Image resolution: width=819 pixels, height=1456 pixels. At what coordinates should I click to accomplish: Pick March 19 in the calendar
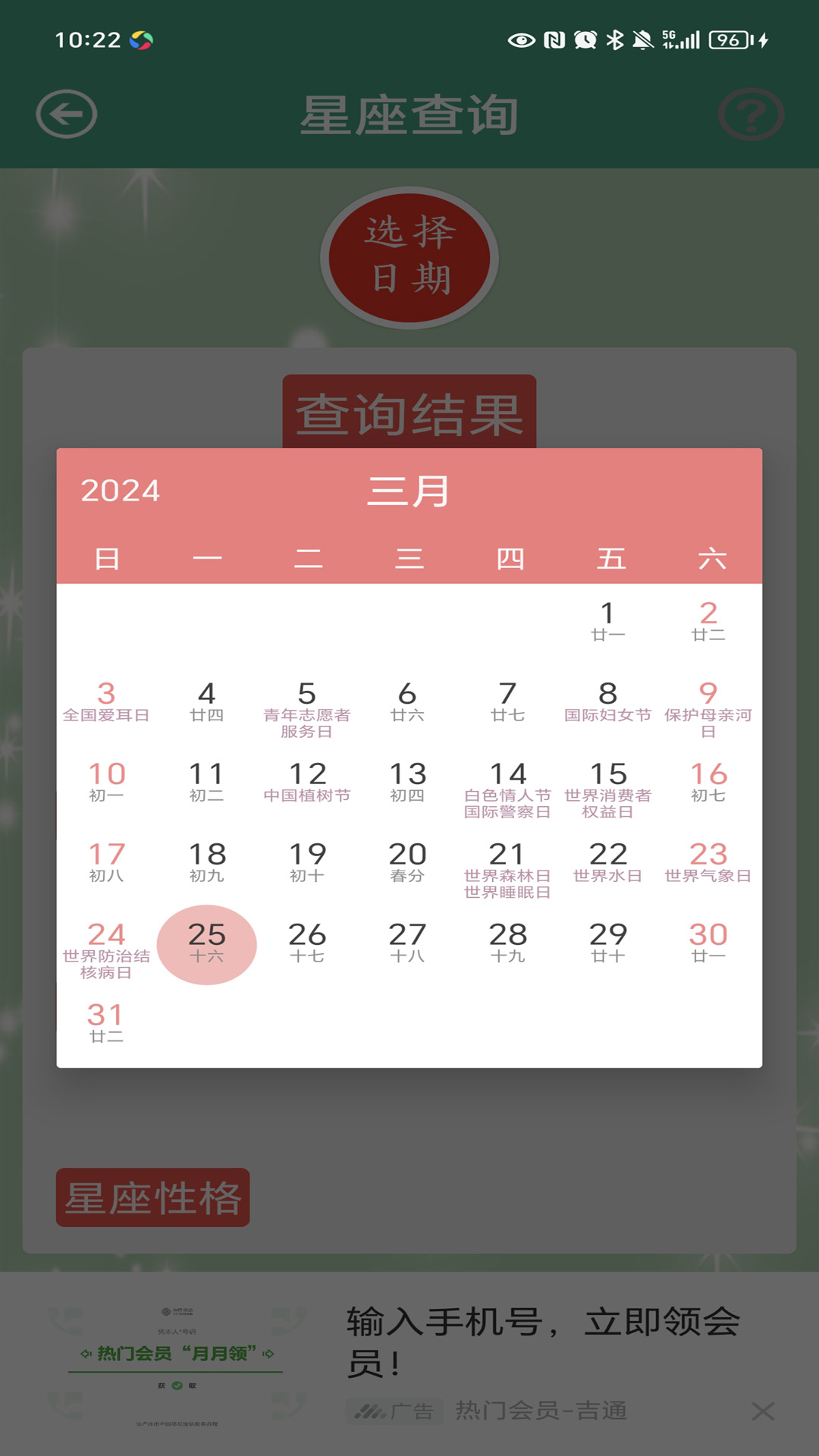pos(307,863)
